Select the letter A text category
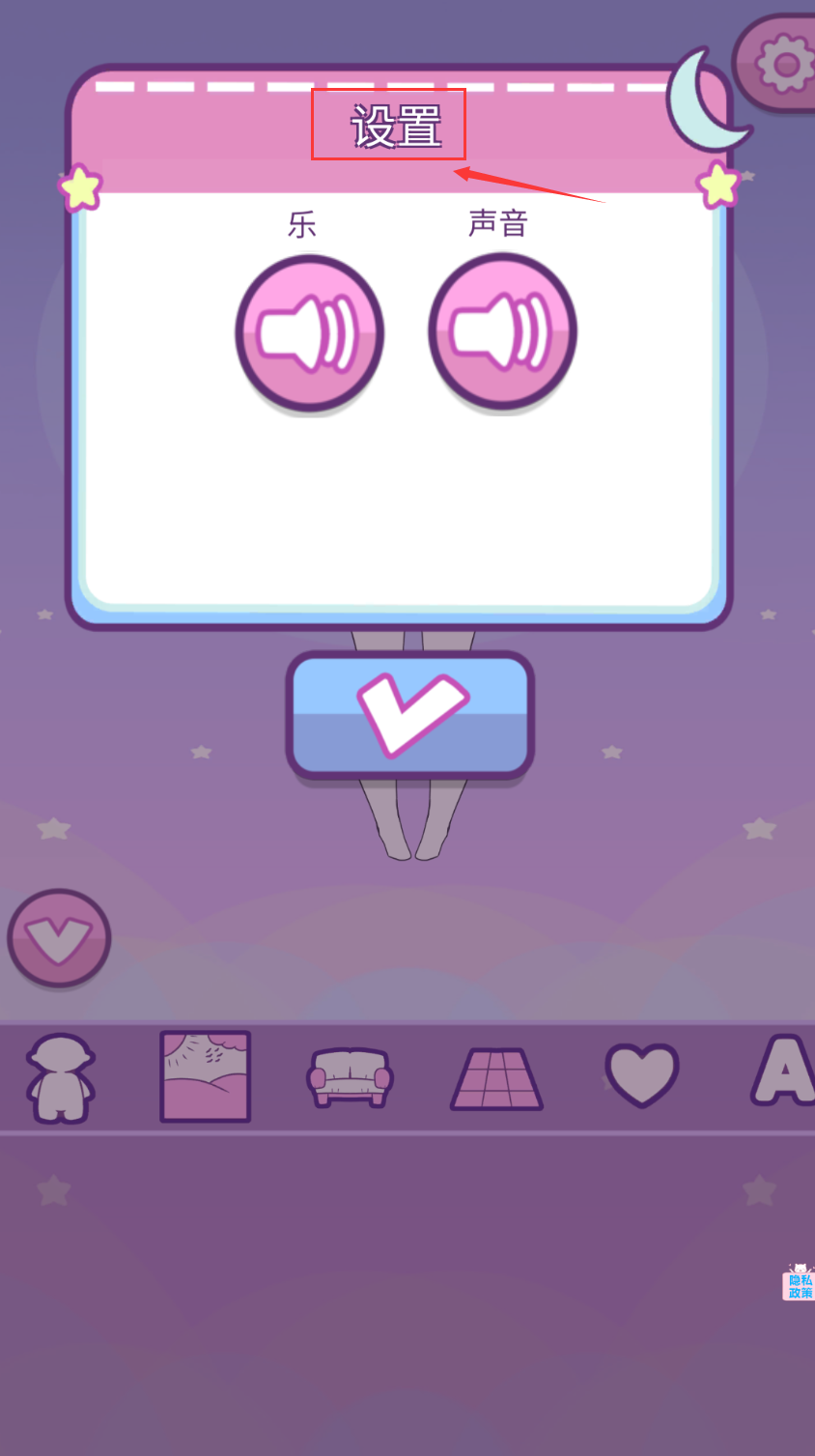 coord(783,1071)
